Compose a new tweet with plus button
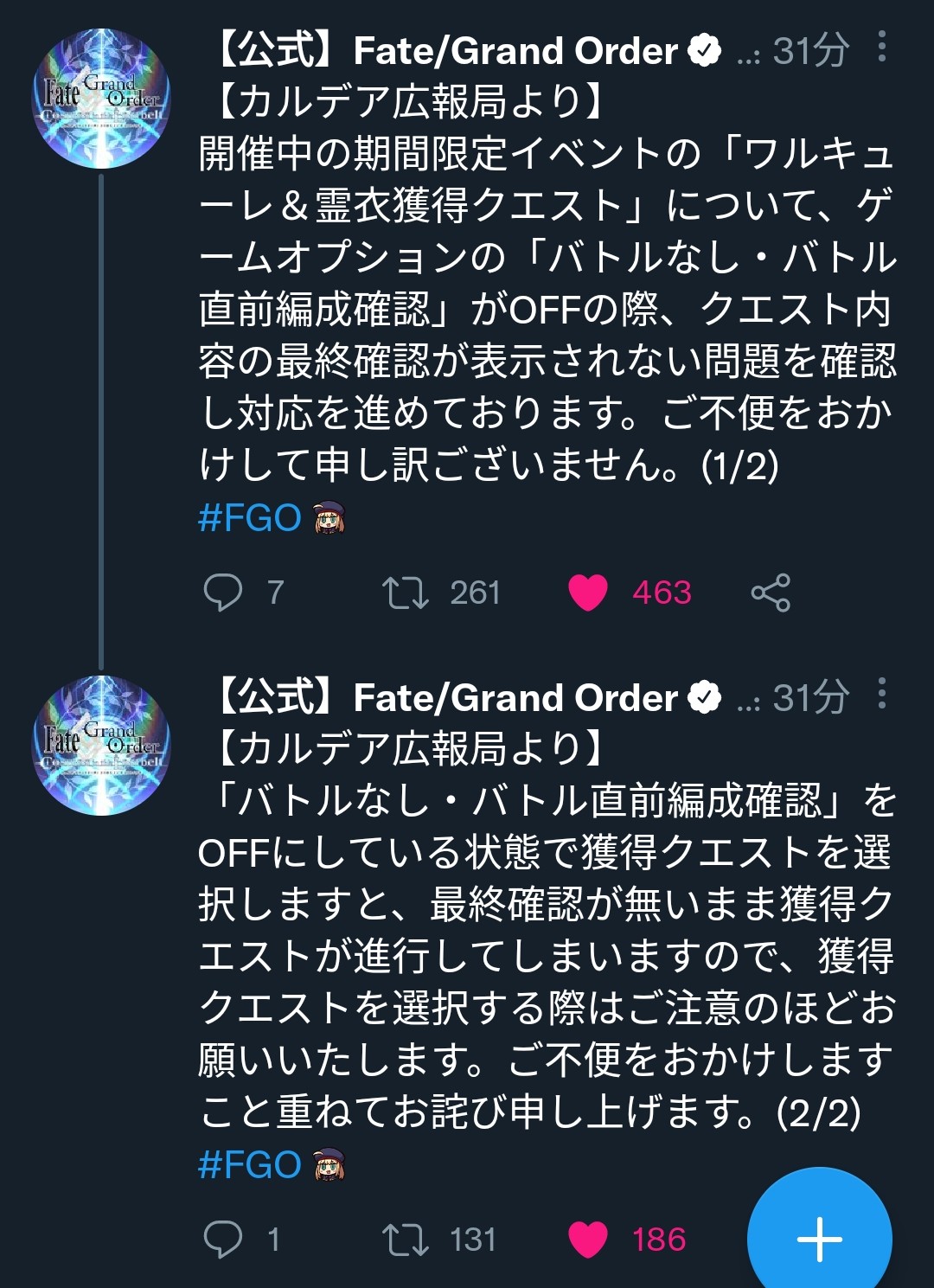The height and width of the screenshot is (1288, 934). (x=819, y=1239)
